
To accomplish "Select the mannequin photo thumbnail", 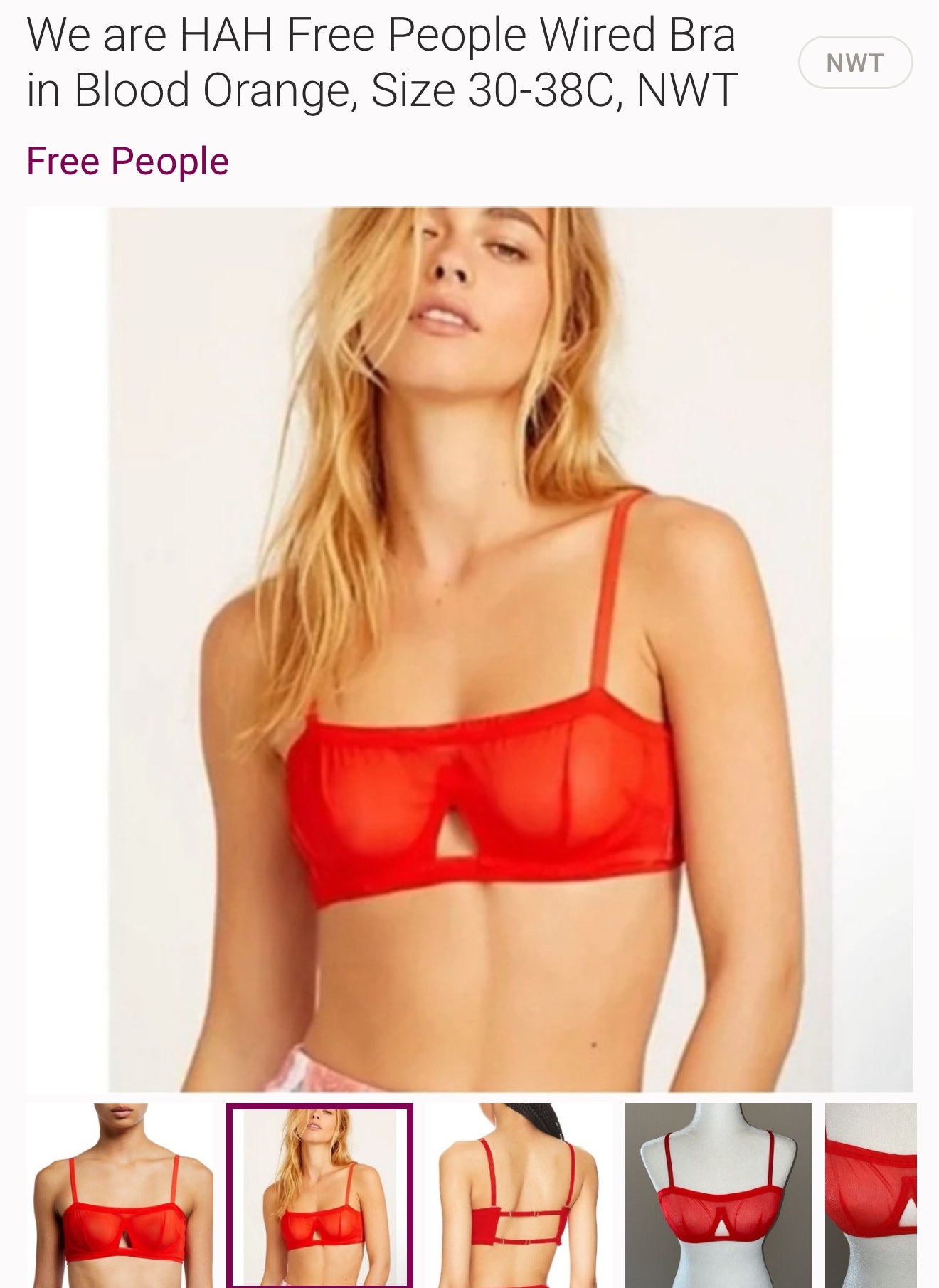I will [718, 1194].
